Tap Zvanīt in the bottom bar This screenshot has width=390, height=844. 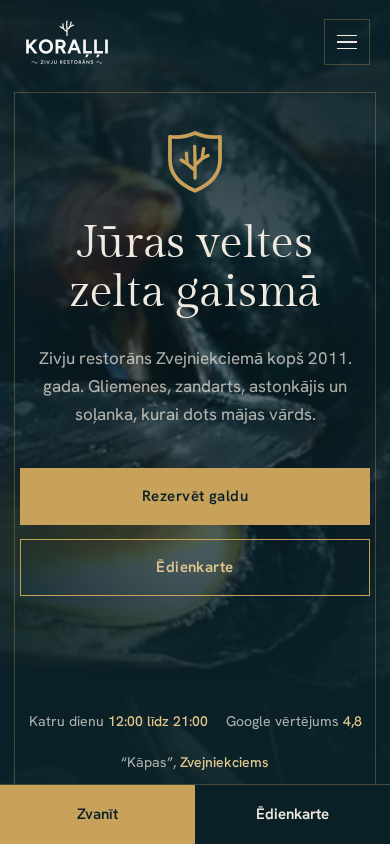(97, 814)
